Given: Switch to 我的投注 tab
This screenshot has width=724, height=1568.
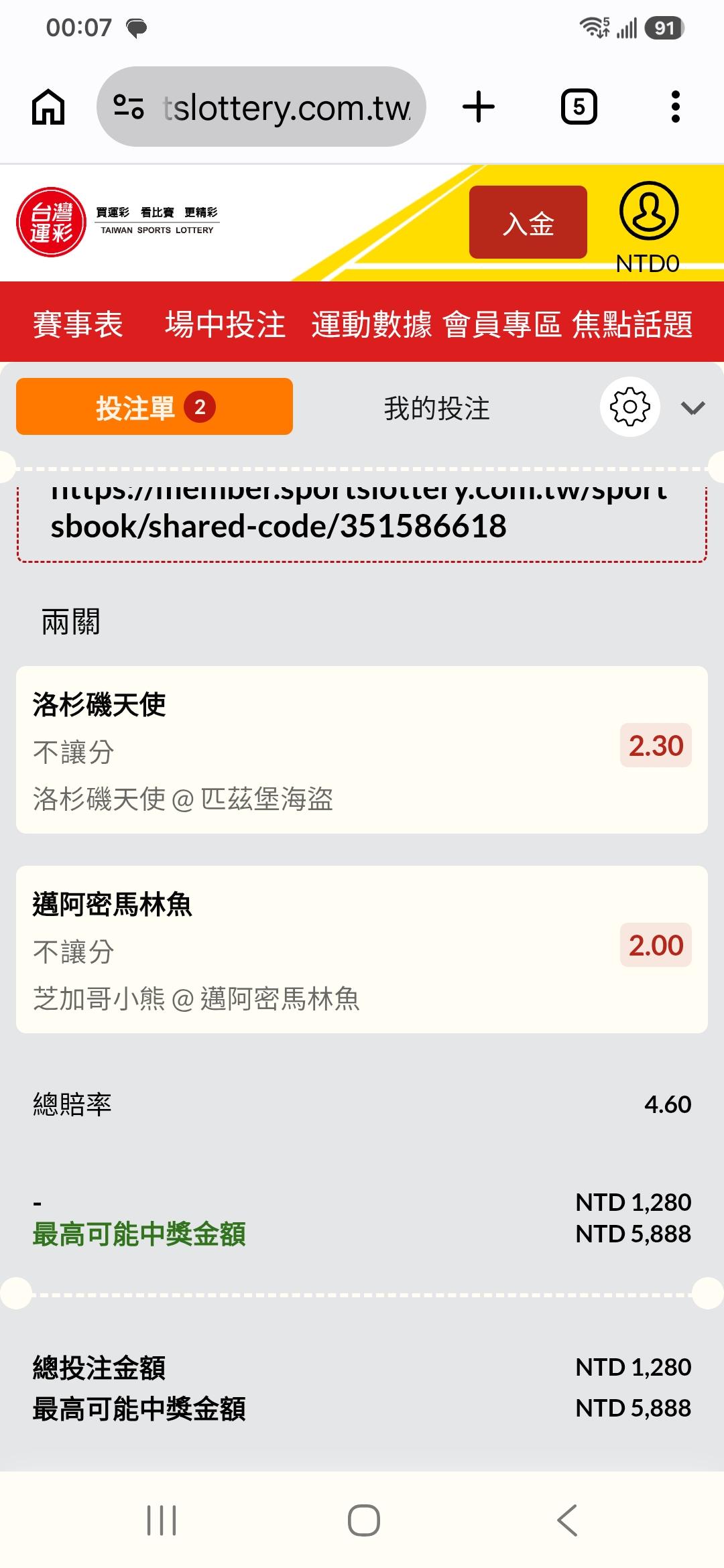Looking at the screenshot, I should tap(437, 408).
